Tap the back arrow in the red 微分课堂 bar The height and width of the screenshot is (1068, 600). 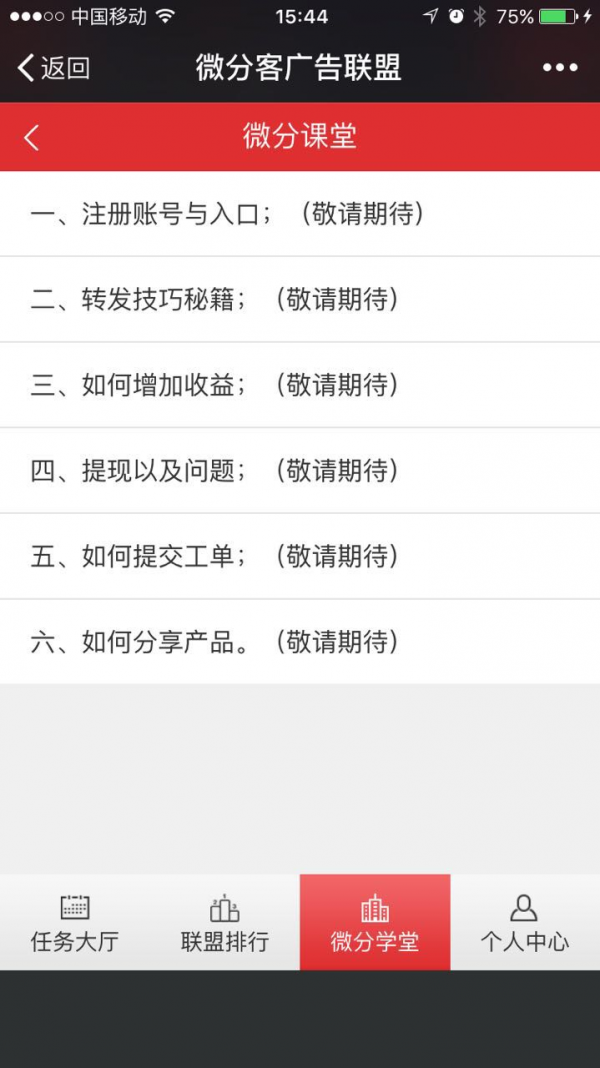point(31,137)
